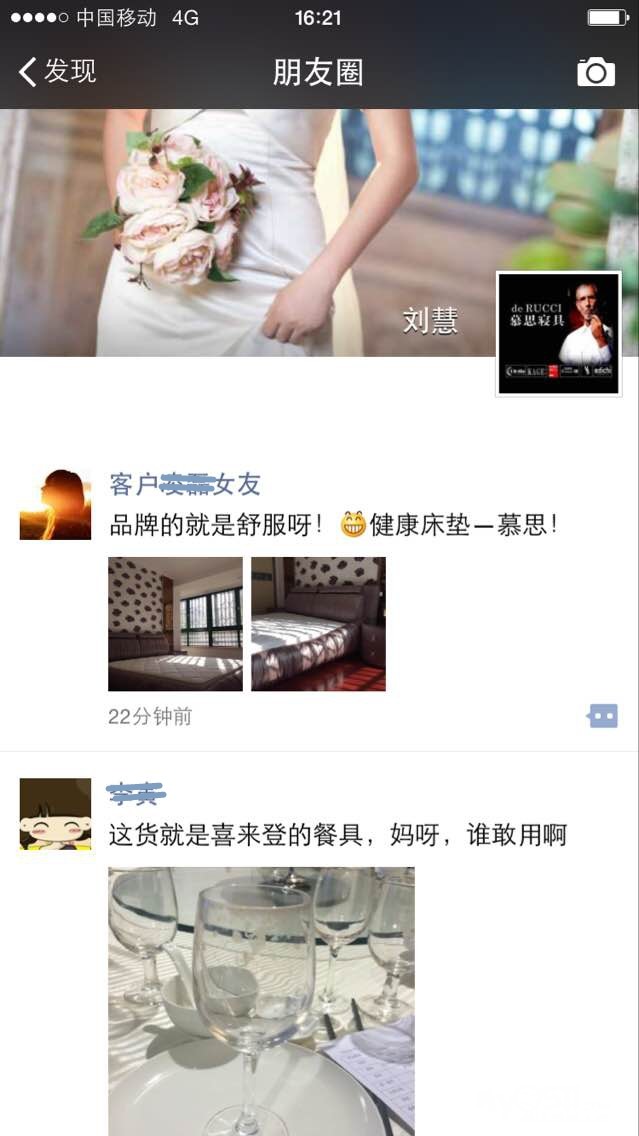Viewport: 639px width, 1136px height.
Task: Open the profile name link starting with 客户
Action: click(x=185, y=484)
